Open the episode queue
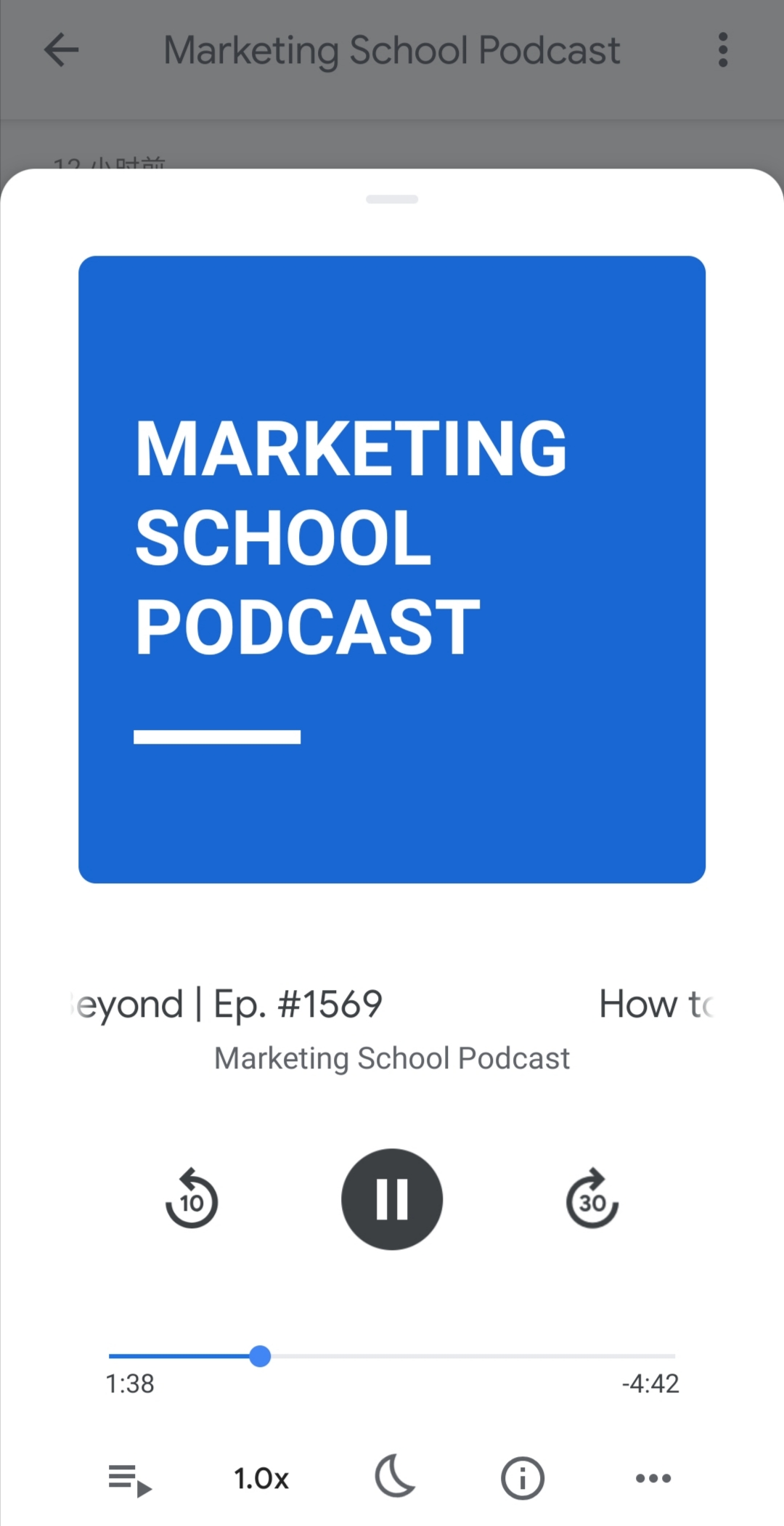The image size is (784, 1526). click(130, 1480)
